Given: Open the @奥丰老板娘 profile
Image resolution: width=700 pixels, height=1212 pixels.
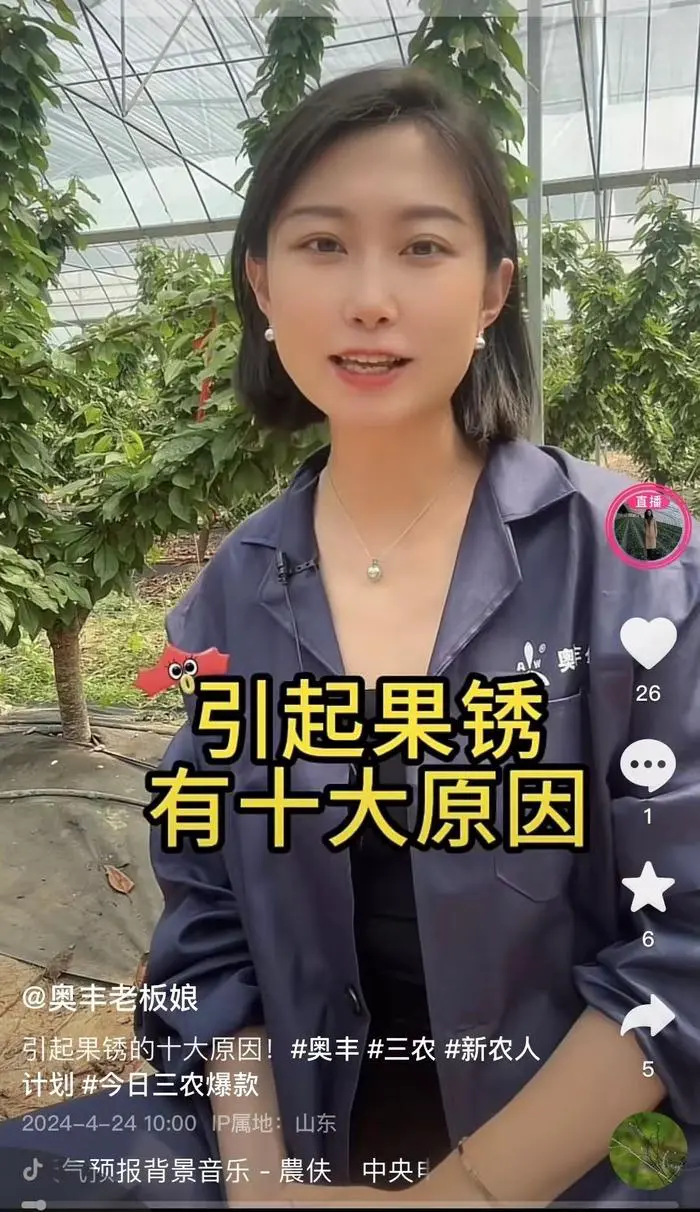Looking at the screenshot, I should tap(110, 997).
